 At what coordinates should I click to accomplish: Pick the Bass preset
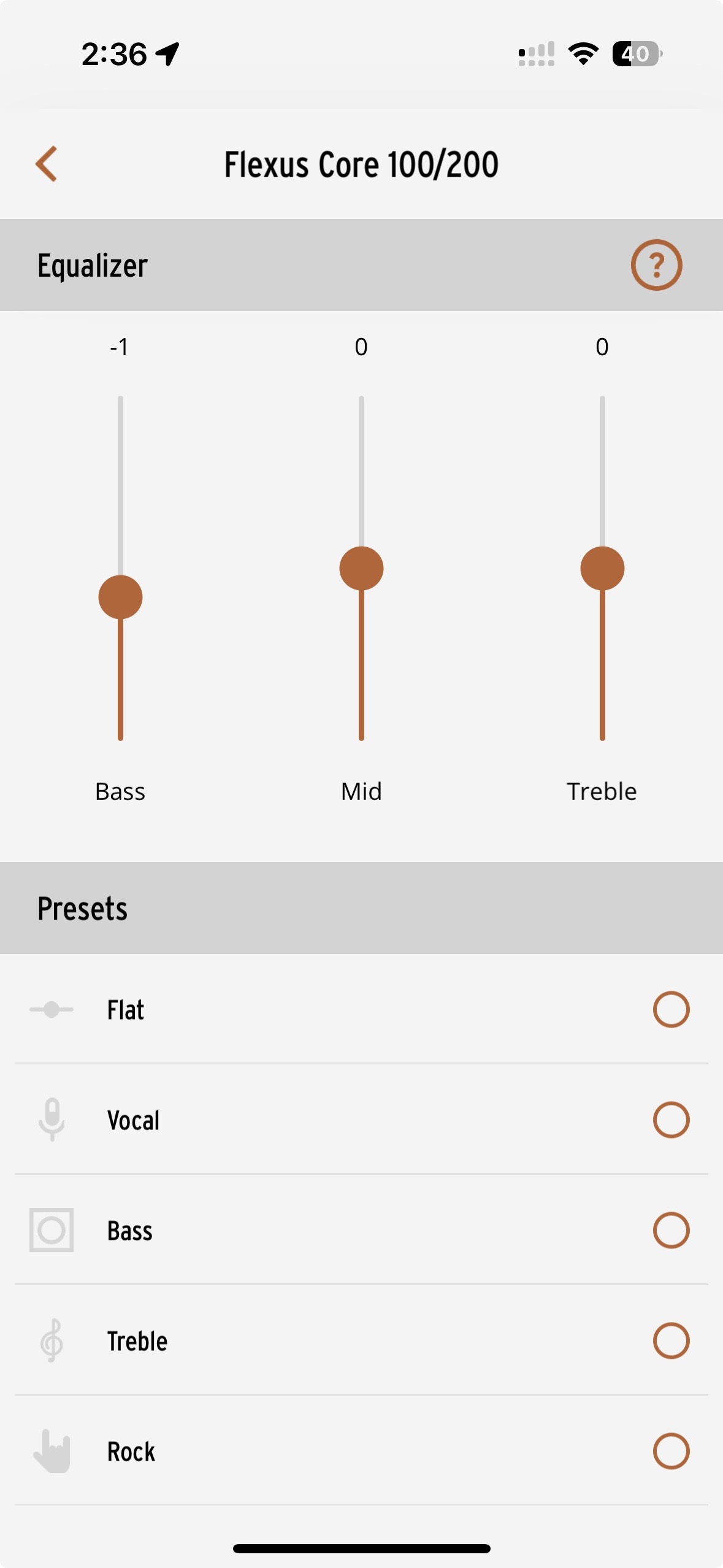point(361,1230)
